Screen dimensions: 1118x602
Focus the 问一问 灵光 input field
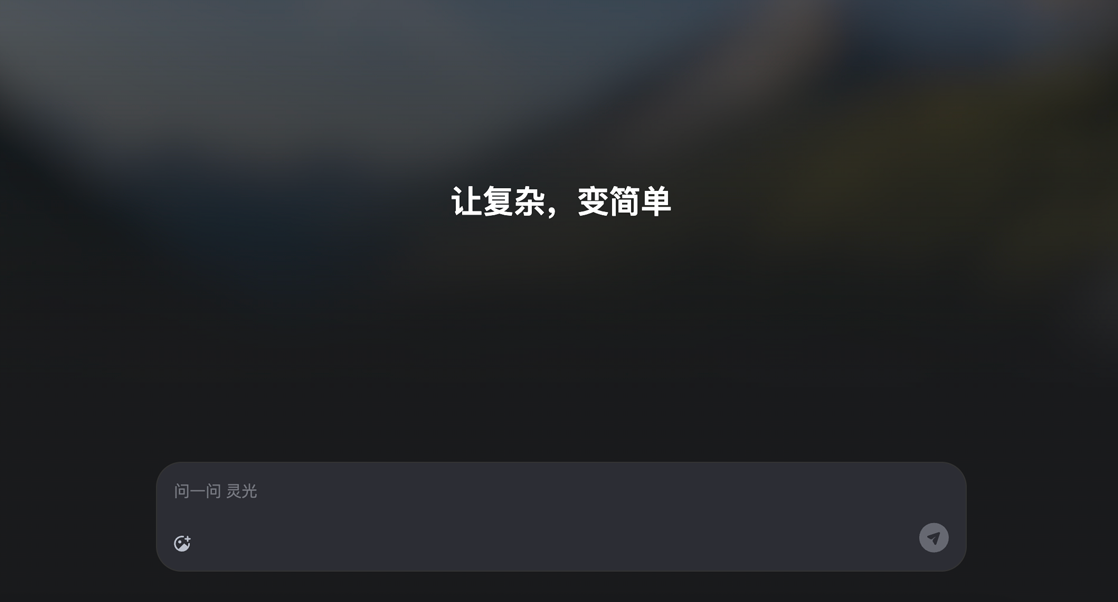coord(540,491)
